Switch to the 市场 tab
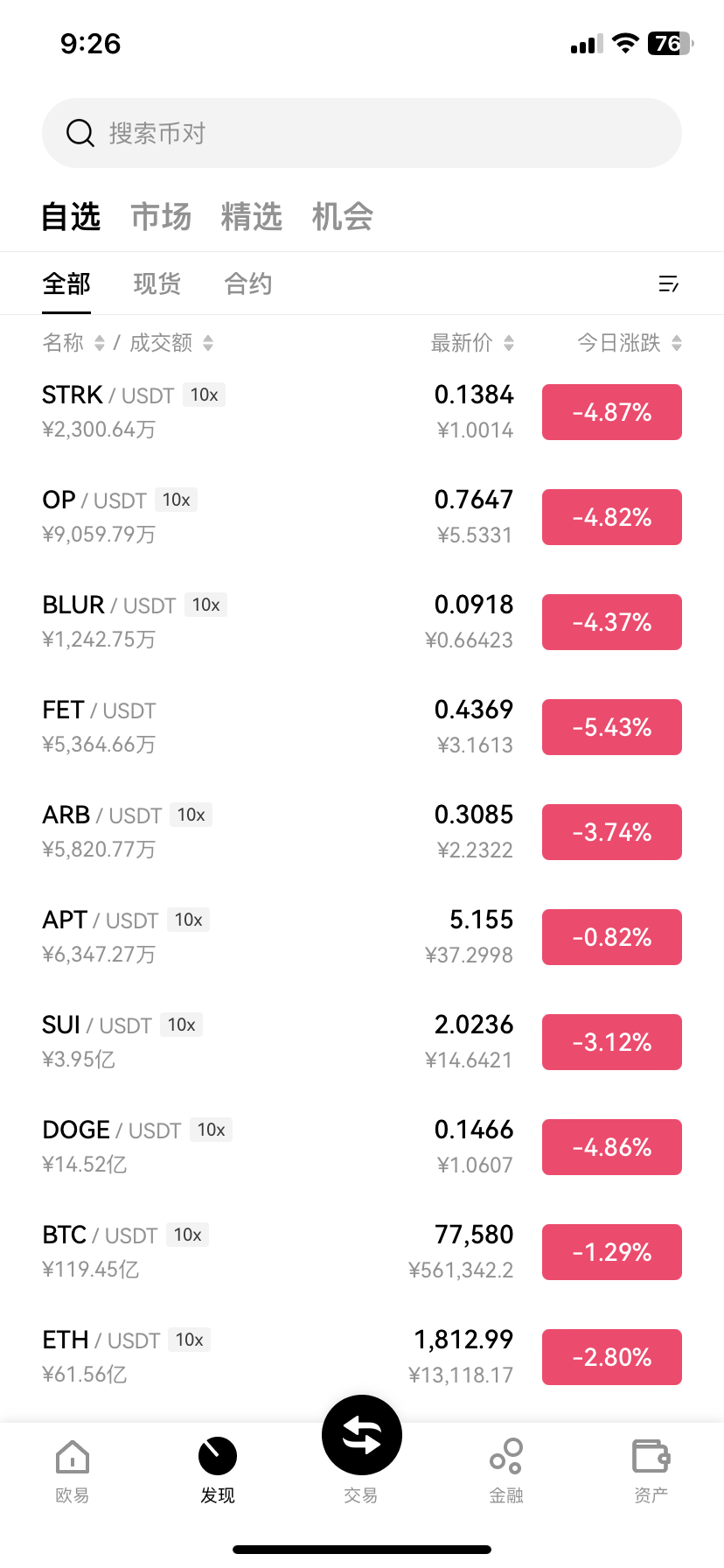 pos(161,217)
